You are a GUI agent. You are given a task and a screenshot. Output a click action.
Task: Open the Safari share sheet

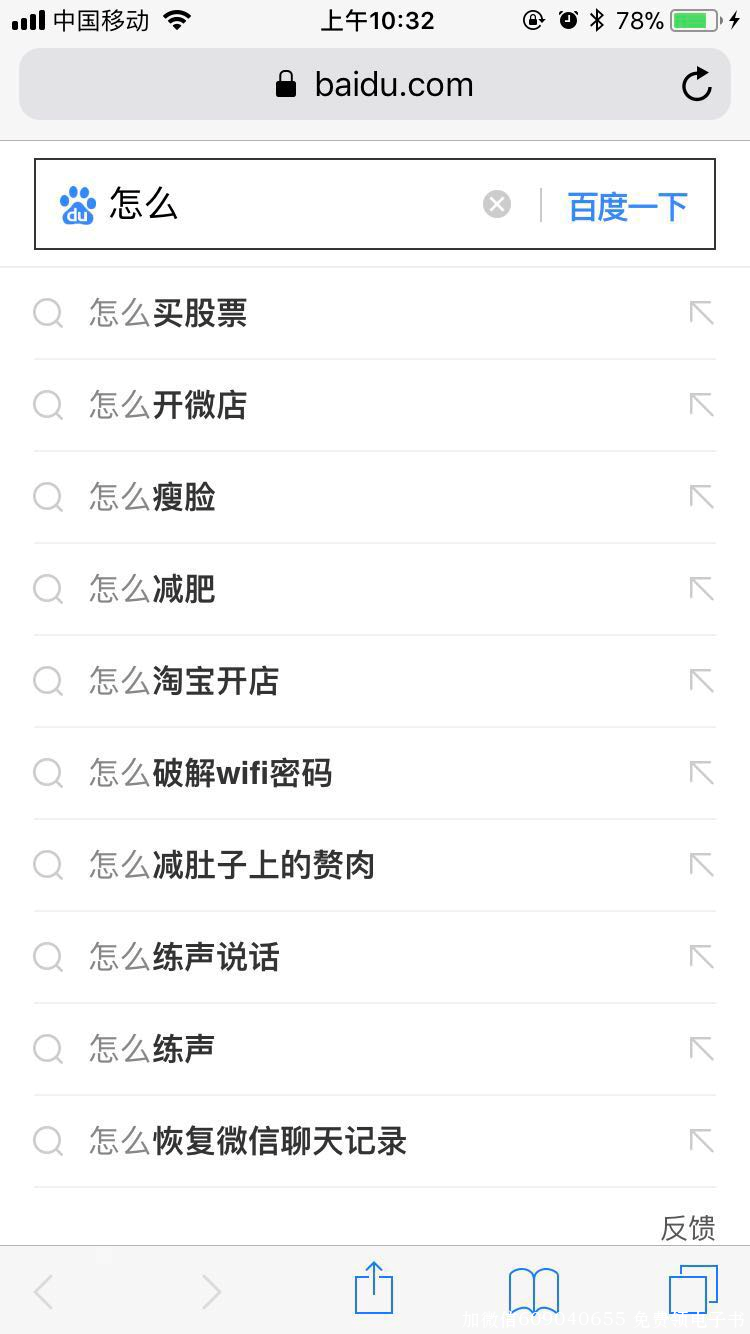374,1288
